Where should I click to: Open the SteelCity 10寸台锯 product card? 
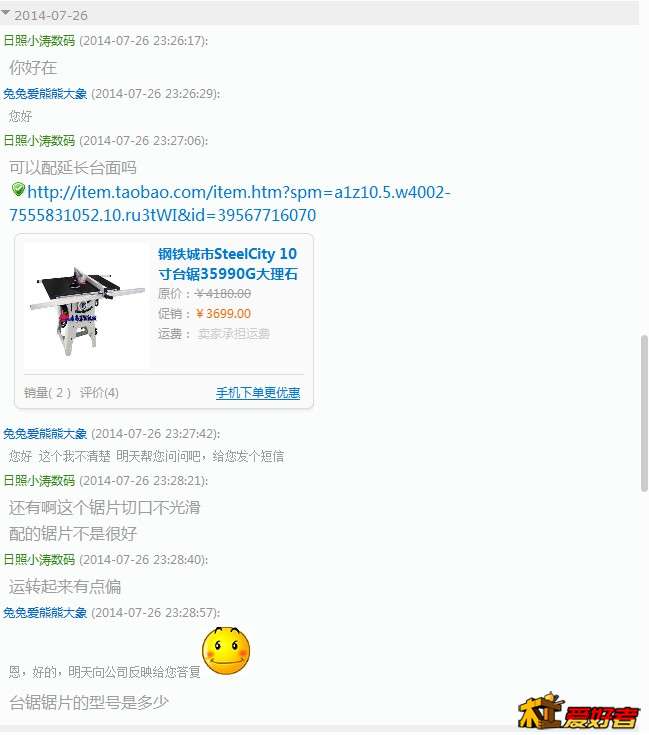(x=86, y=306)
